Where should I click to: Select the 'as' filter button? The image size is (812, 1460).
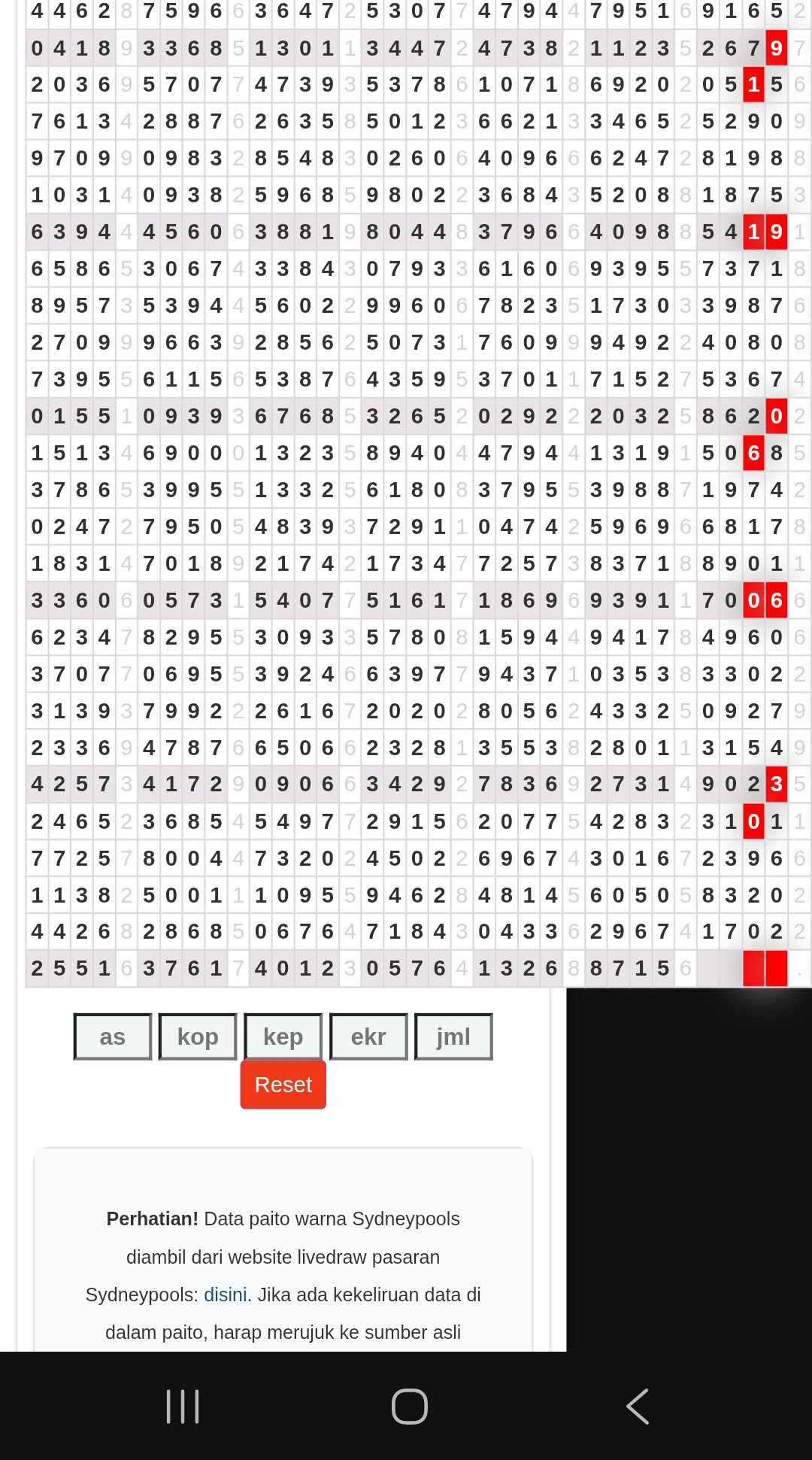tap(113, 1037)
